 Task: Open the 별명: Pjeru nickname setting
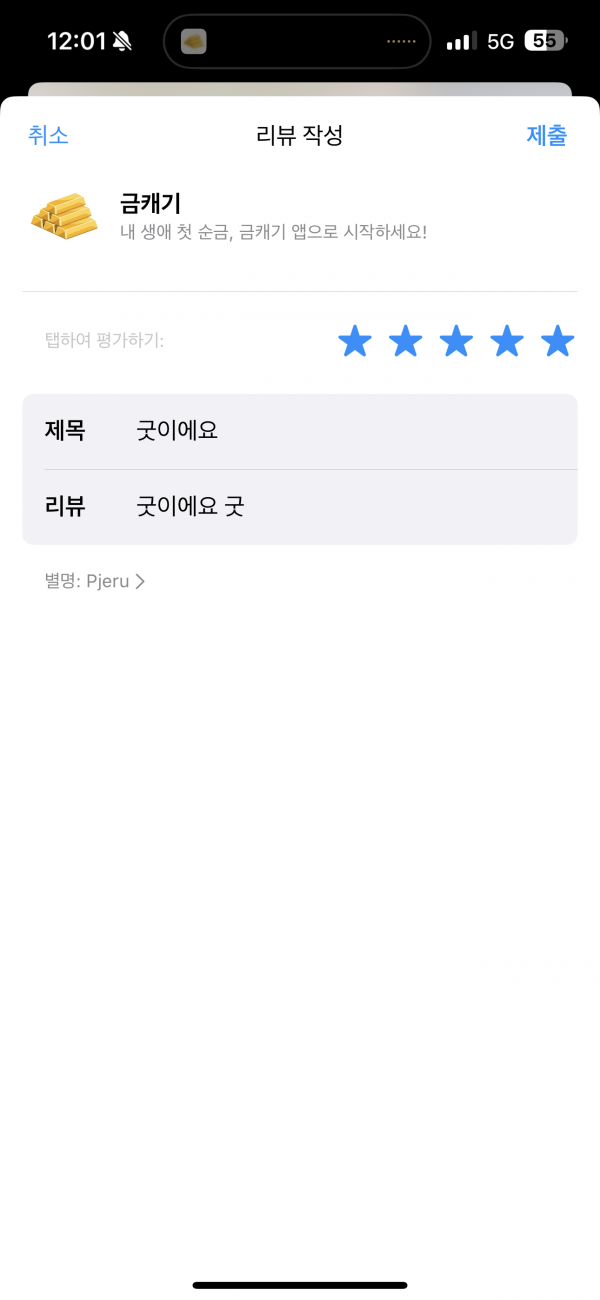point(96,581)
